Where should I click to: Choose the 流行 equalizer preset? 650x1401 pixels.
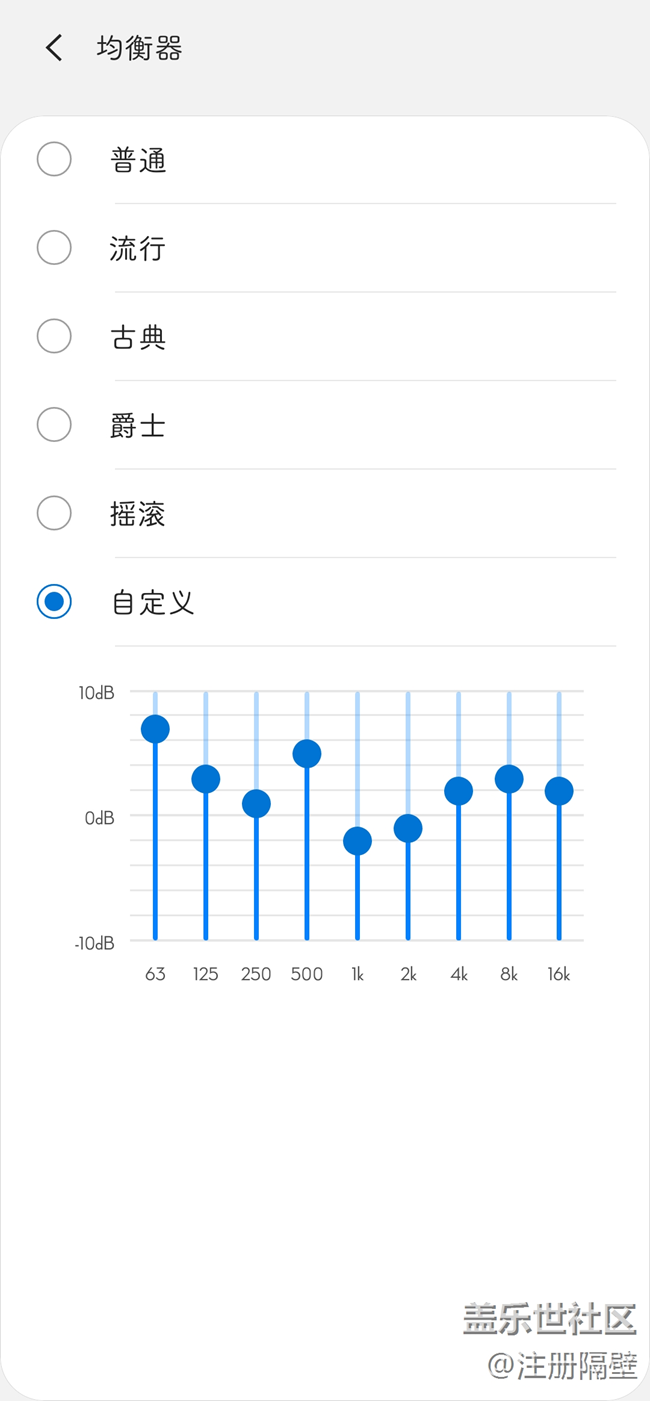(54, 248)
